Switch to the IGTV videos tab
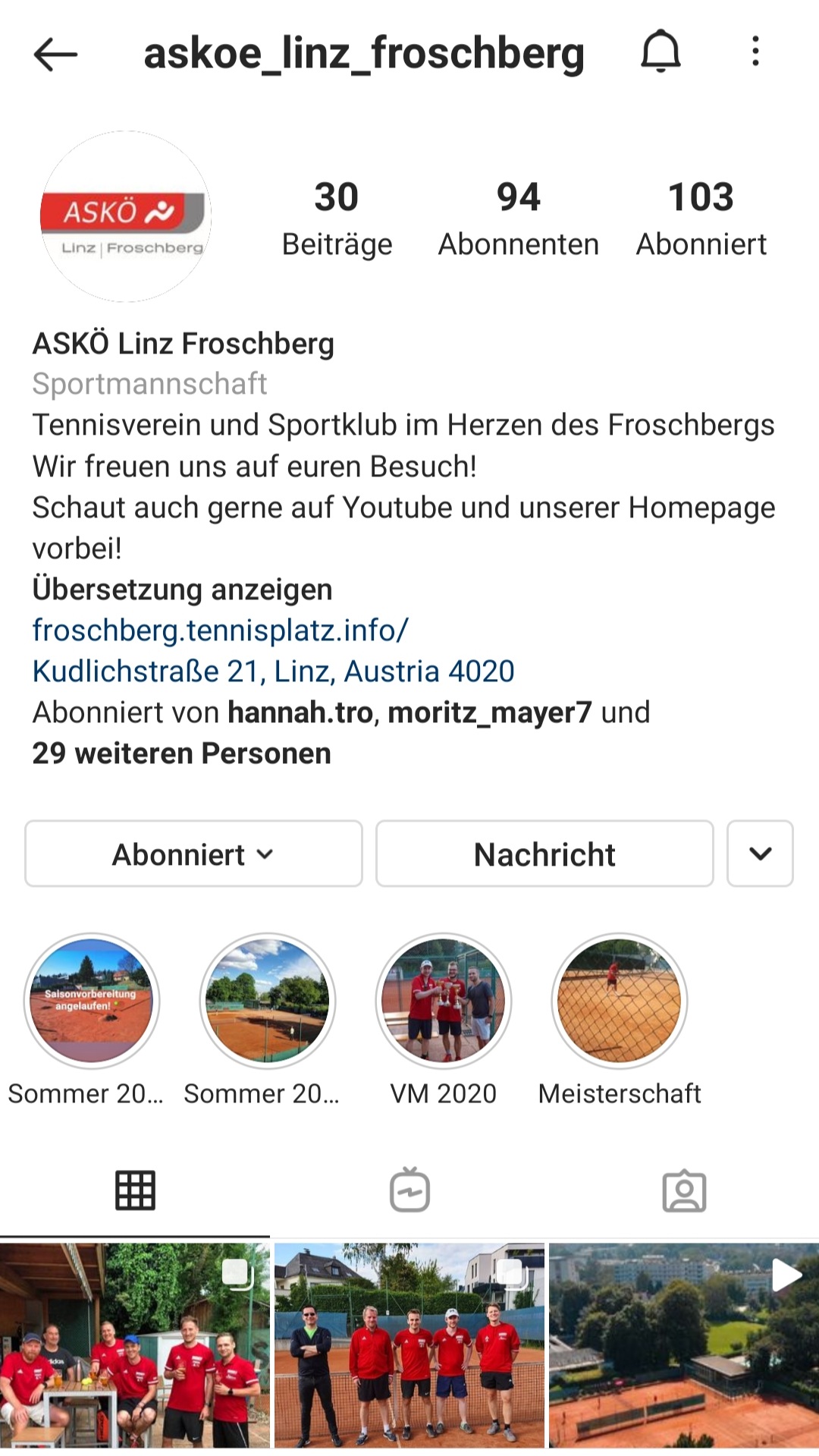This screenshot has width=819, height=1456. [409, 1190]
